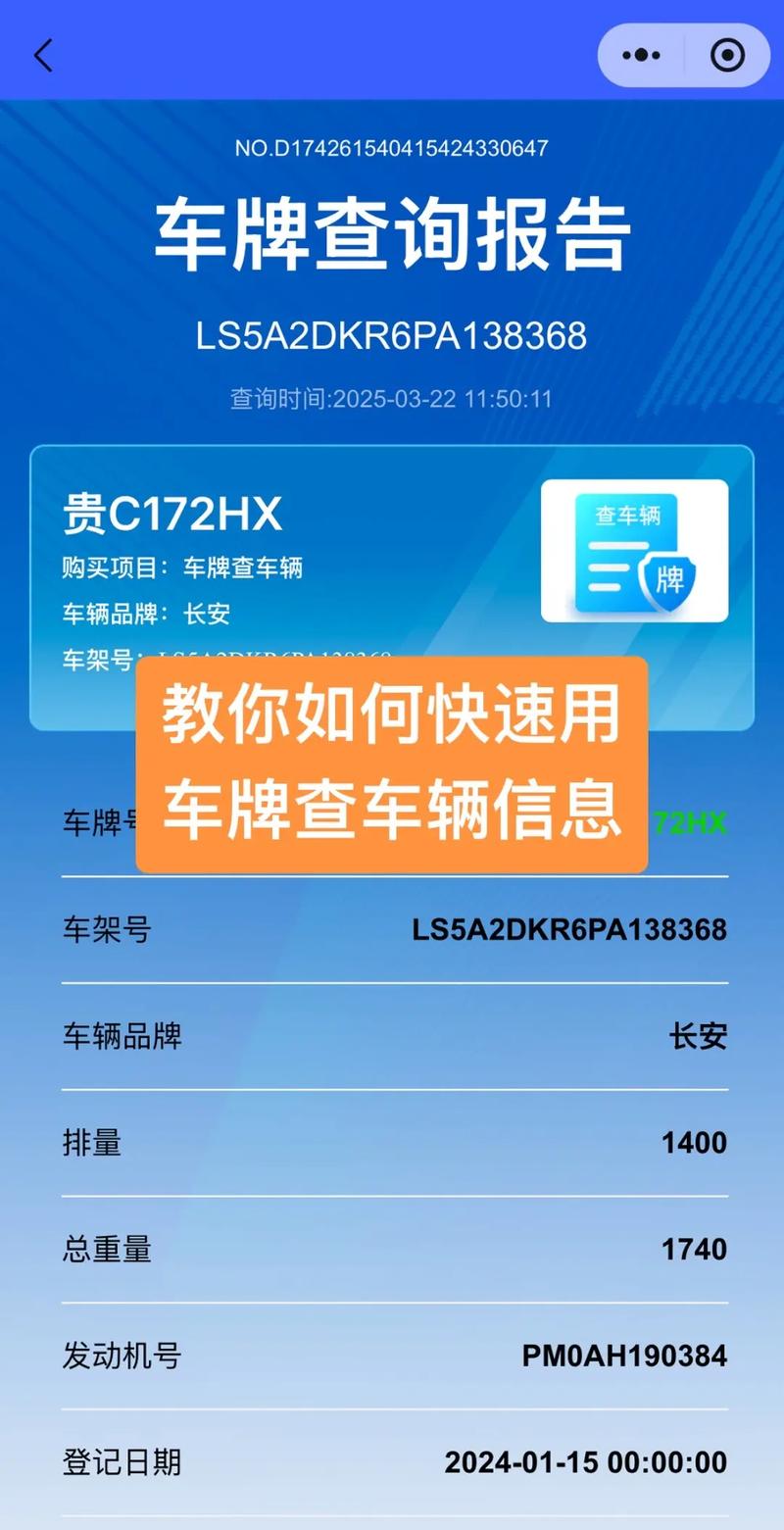Select the 排量 1400 row

(x=392, y=1143)
